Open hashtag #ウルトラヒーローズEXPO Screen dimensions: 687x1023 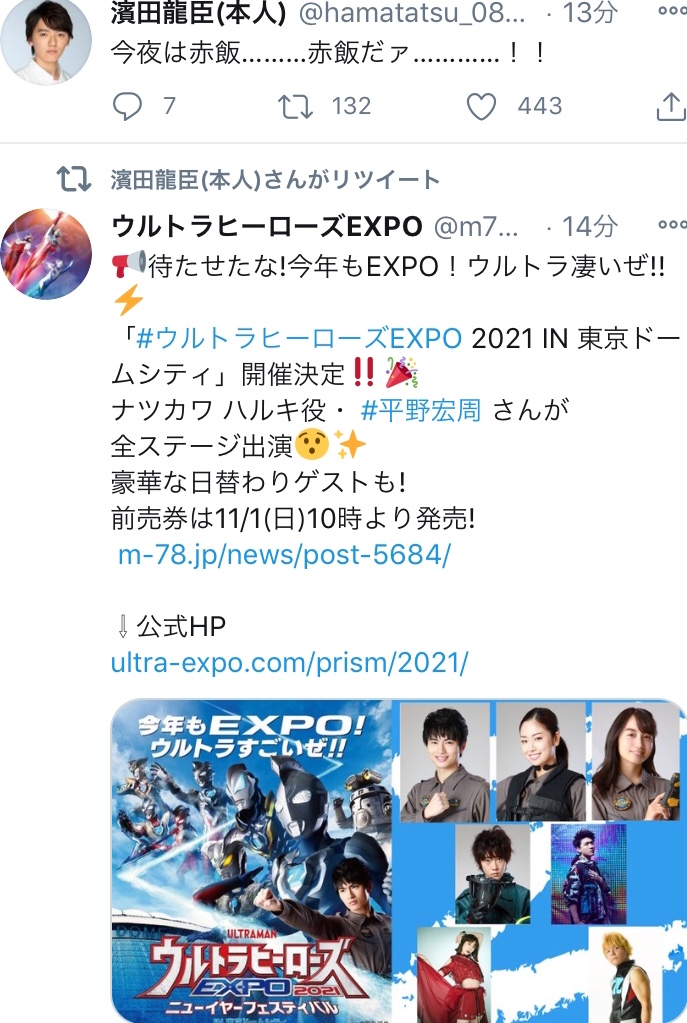298,338
